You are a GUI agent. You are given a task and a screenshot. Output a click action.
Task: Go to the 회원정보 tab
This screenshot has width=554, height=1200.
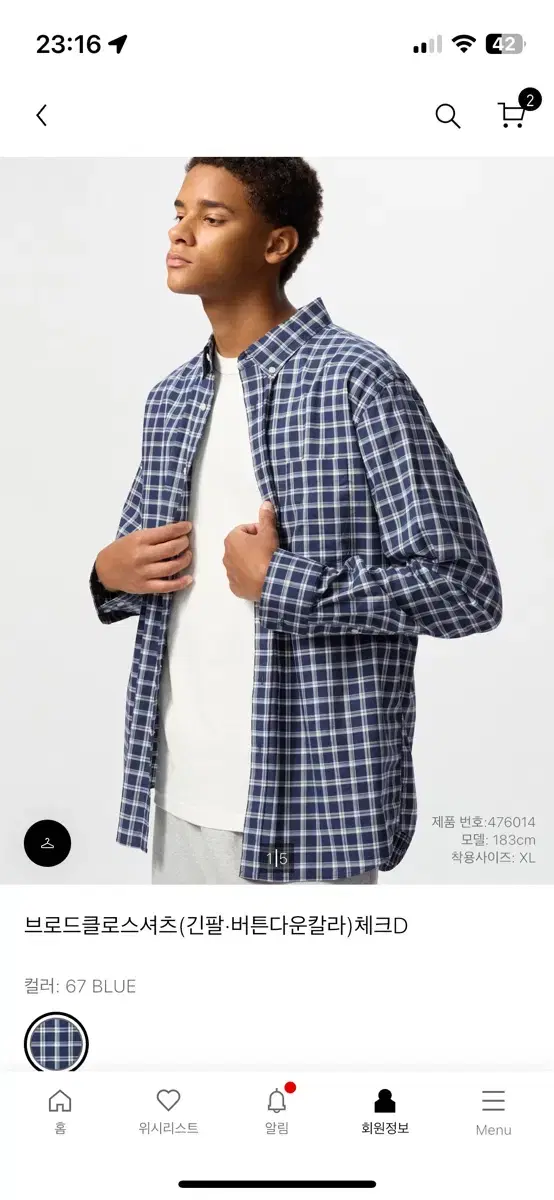click(x=385, y=1111)
